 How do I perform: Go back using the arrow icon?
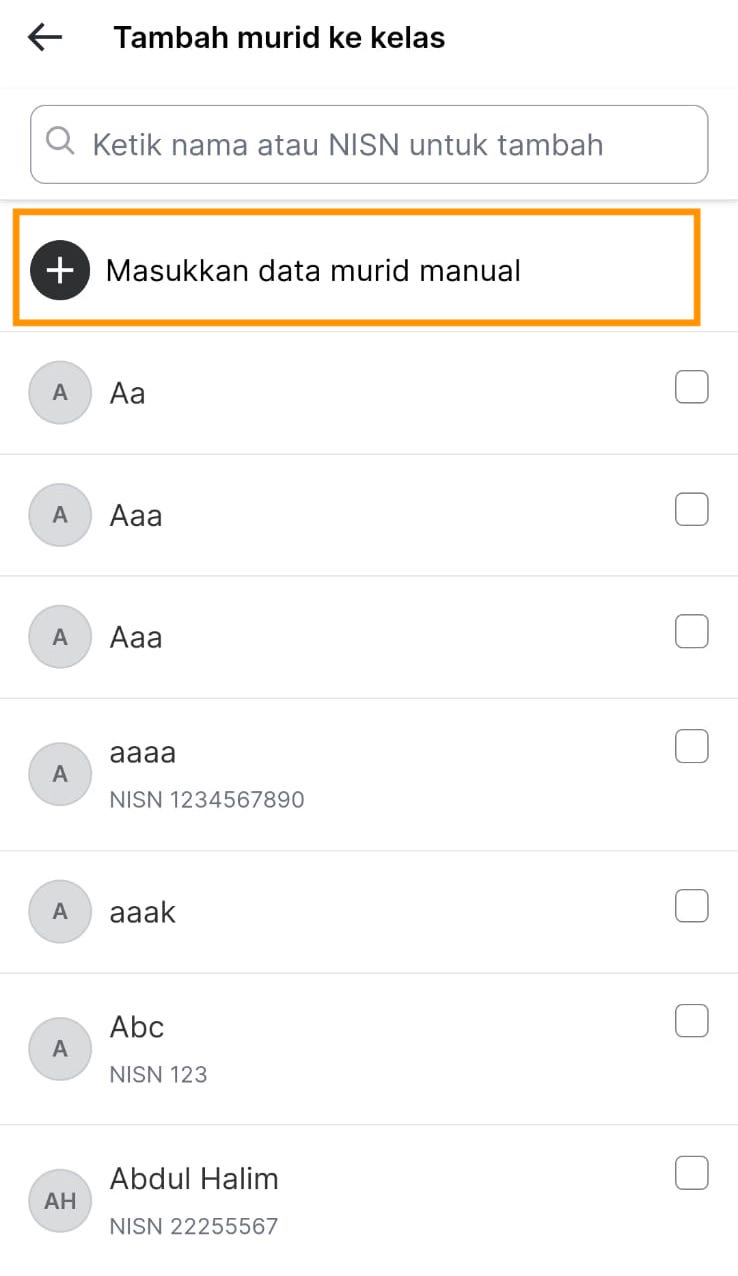coord(45,38)
